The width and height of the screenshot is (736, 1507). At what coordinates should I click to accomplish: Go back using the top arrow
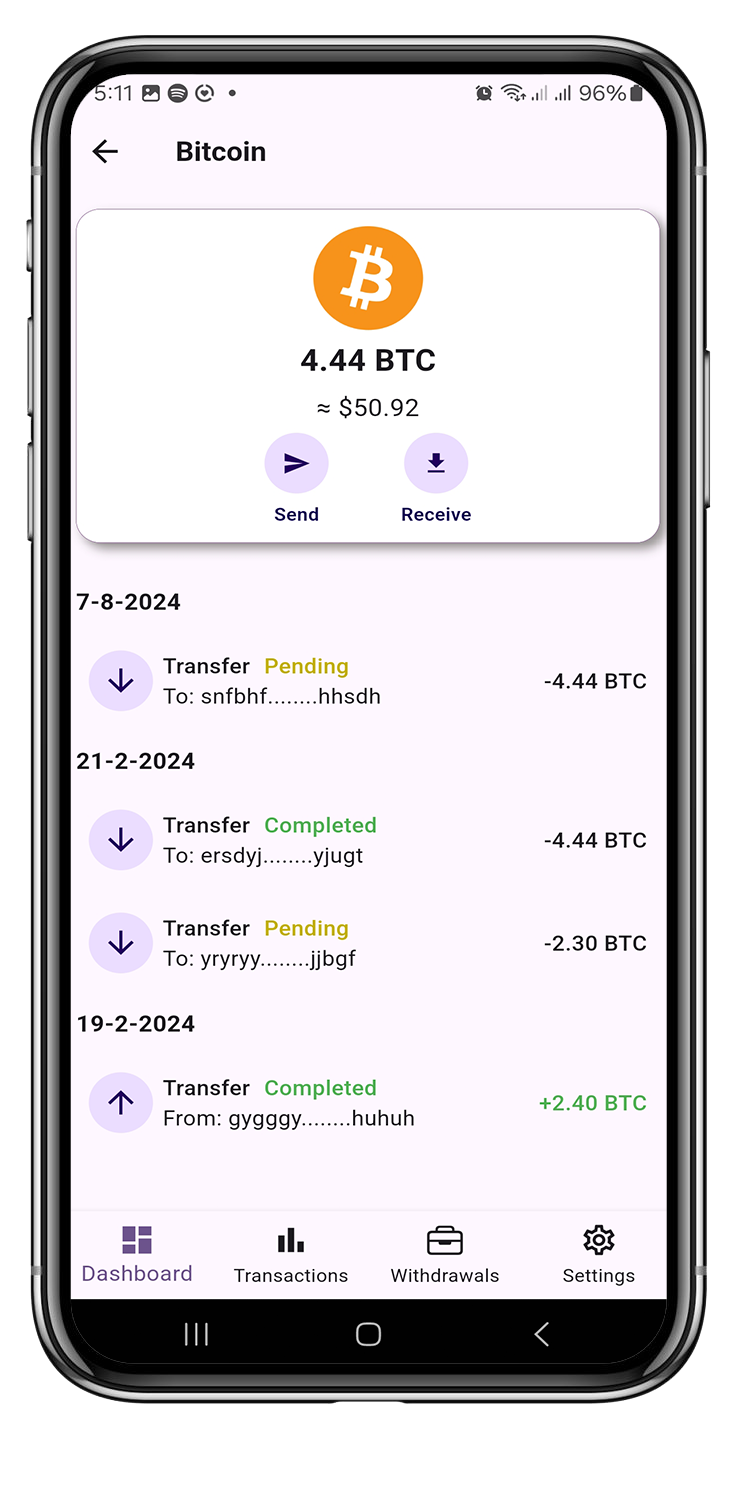105,151
